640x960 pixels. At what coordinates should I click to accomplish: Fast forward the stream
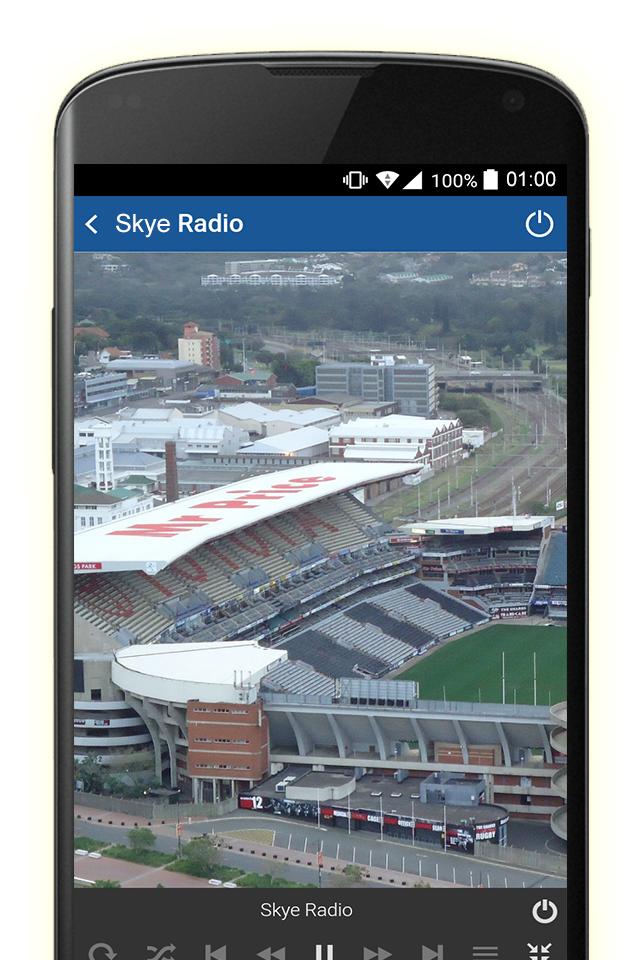pos(378,952)
